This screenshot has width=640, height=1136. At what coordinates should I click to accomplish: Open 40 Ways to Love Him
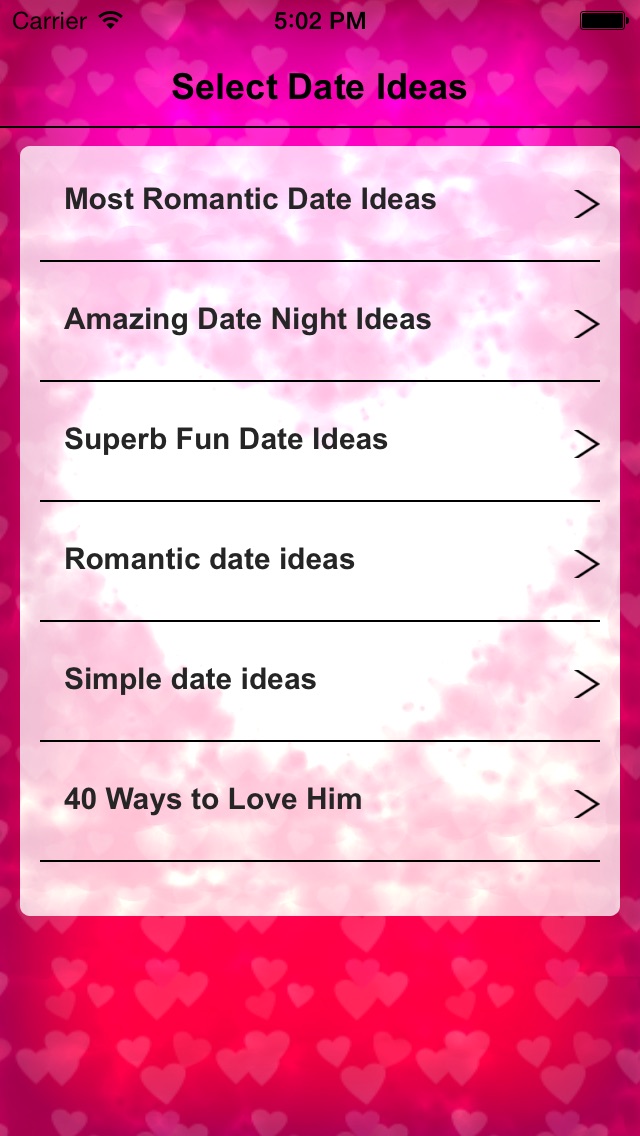(x=320, y=802)
